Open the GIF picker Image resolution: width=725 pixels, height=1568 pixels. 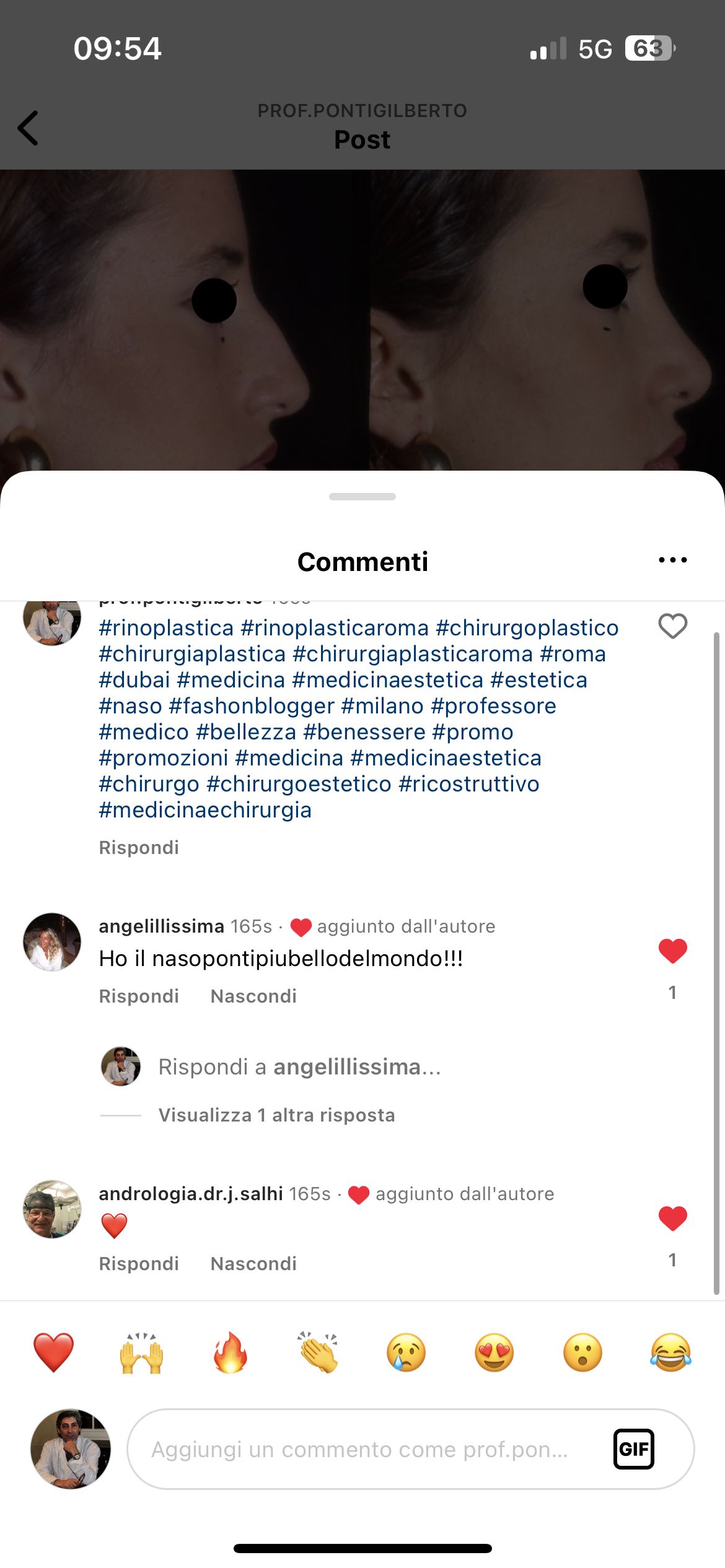pyautogui.click(x=633, y=1448)
